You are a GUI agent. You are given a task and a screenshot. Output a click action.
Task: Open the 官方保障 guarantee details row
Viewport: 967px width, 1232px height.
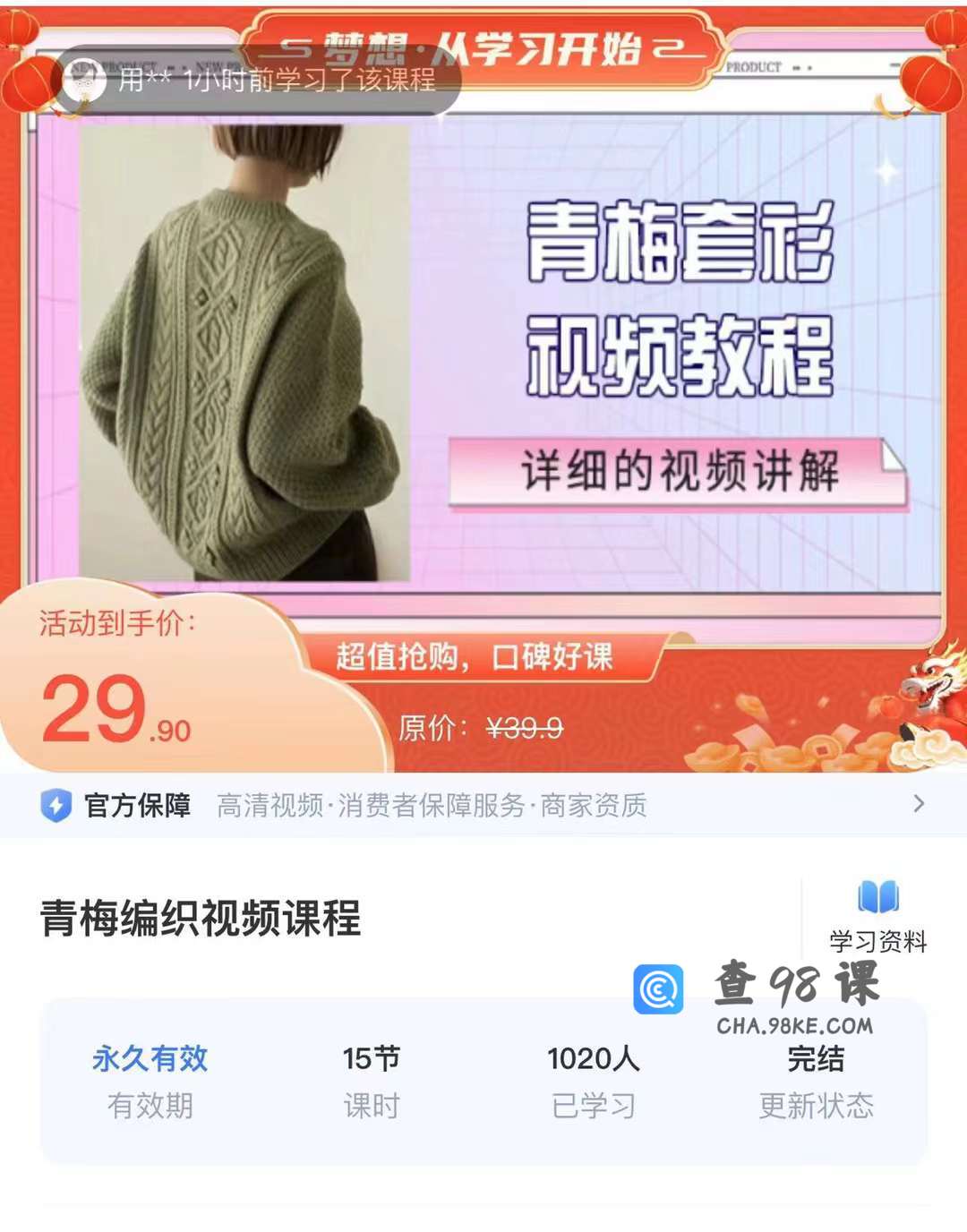click(x=483, y=805)
